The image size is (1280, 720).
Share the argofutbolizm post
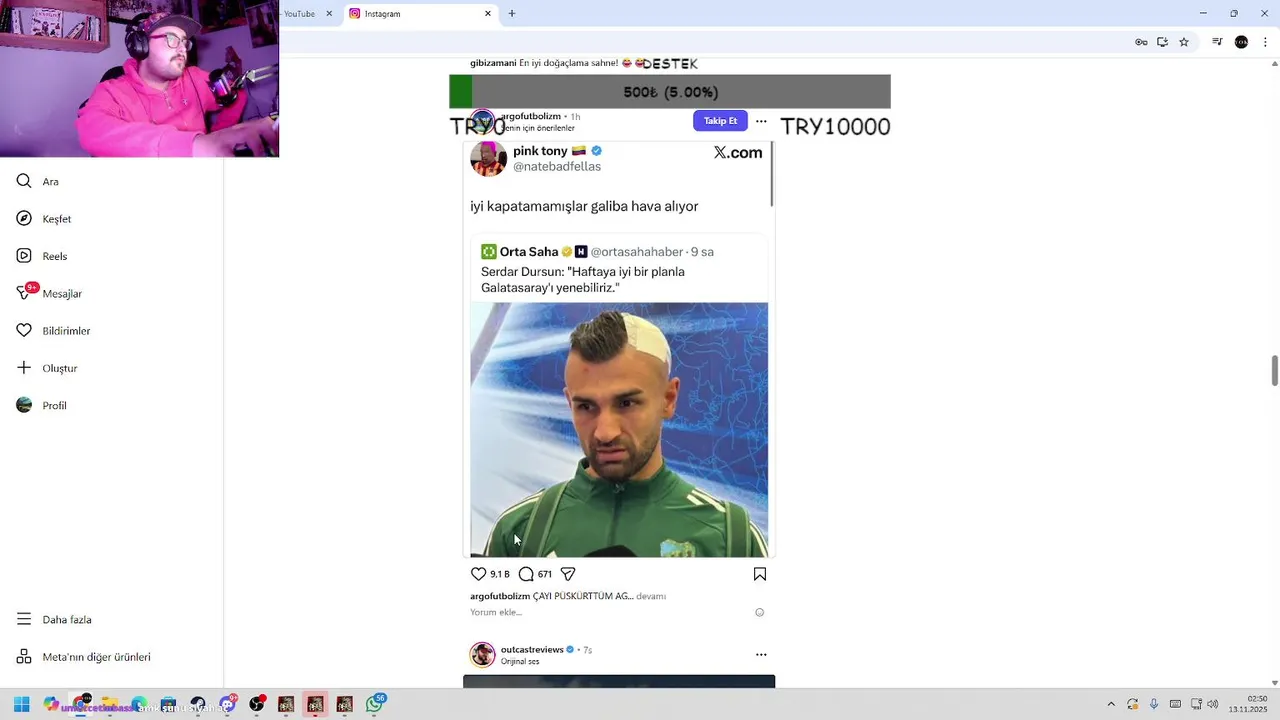[x=568, y=574]
